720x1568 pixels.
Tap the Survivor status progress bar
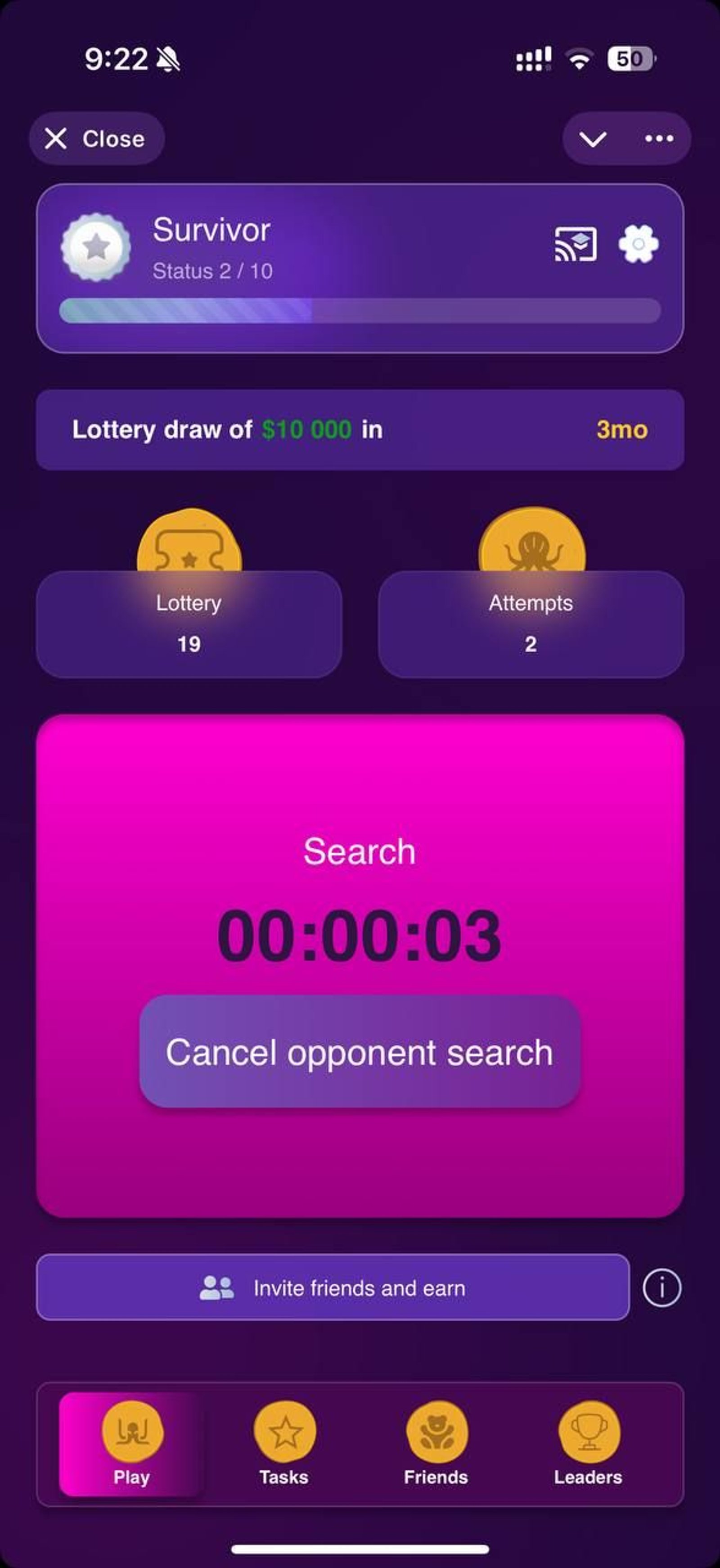point(360,311)
